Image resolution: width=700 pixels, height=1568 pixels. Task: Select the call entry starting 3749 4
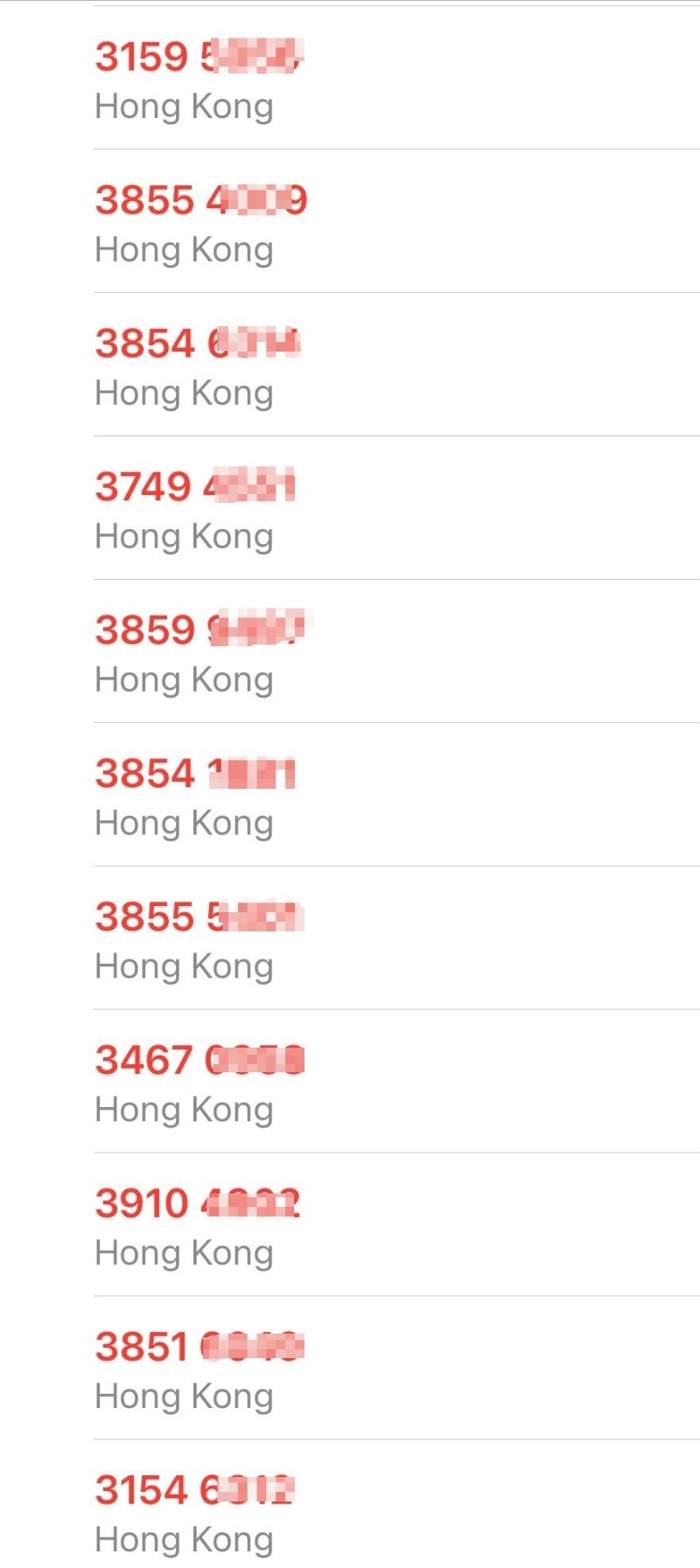196,488
